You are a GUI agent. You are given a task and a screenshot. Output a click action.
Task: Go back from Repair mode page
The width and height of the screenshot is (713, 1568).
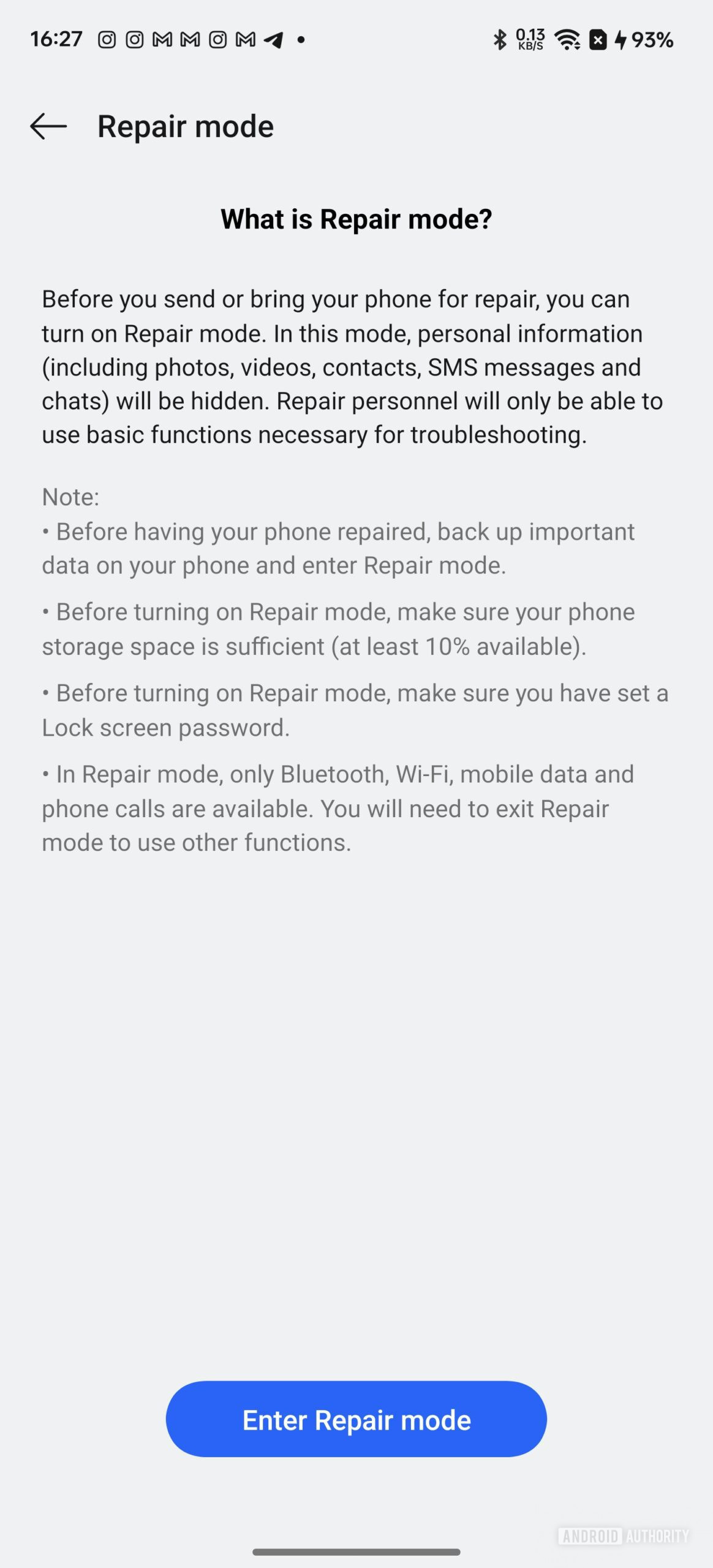tap(48, 127)
